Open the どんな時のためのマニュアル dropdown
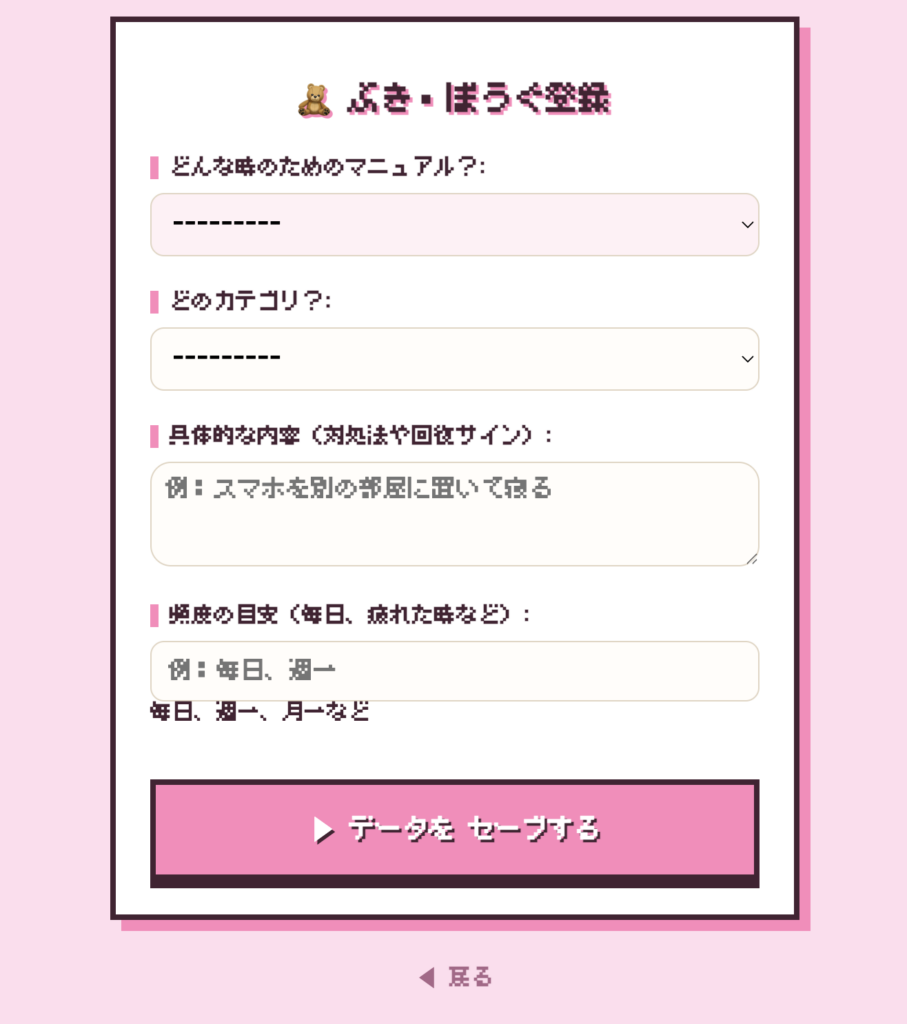This screenshot has height=1024, width=907. [x=454, y=224]
